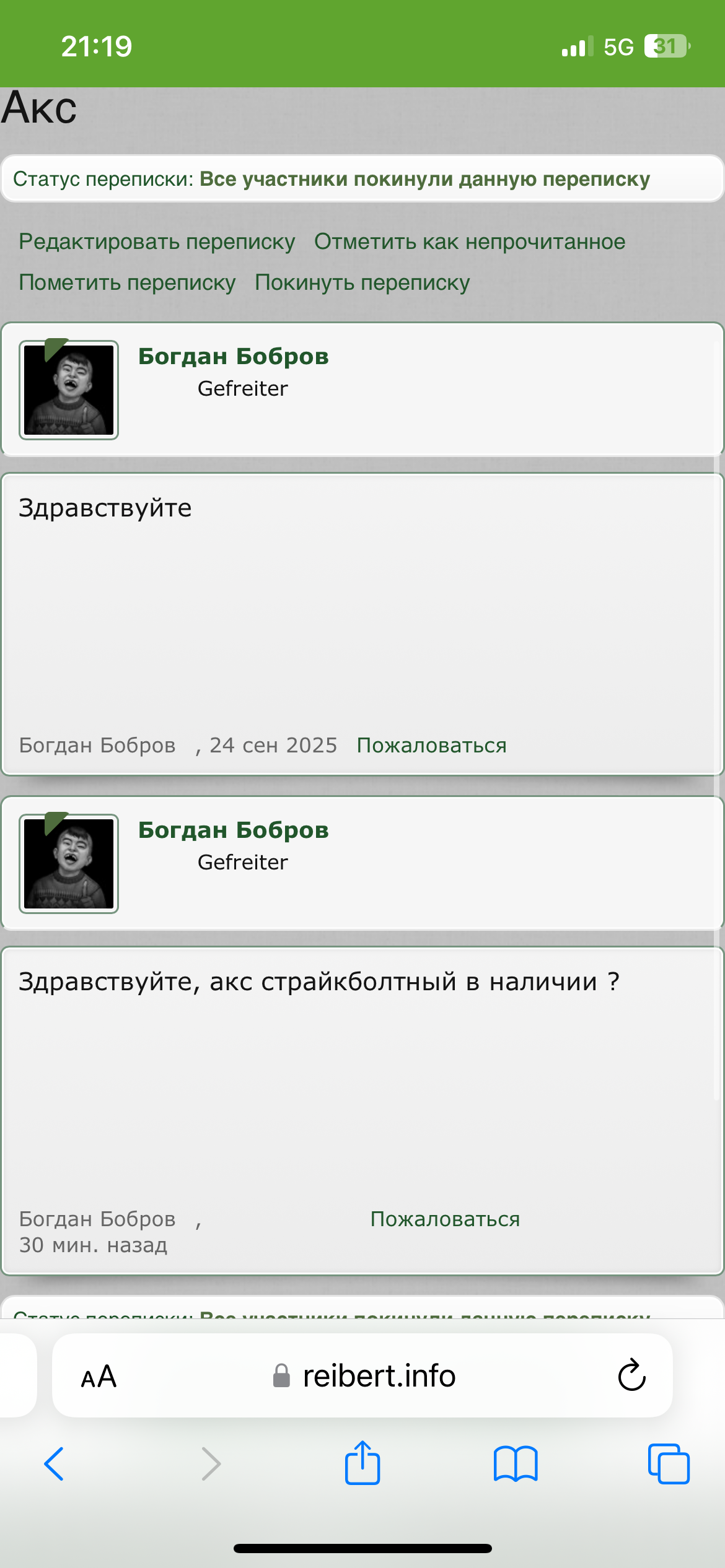725x1568 pixels.
Task: Tap the reibert.info address bar
Action: click(379, 1376)
